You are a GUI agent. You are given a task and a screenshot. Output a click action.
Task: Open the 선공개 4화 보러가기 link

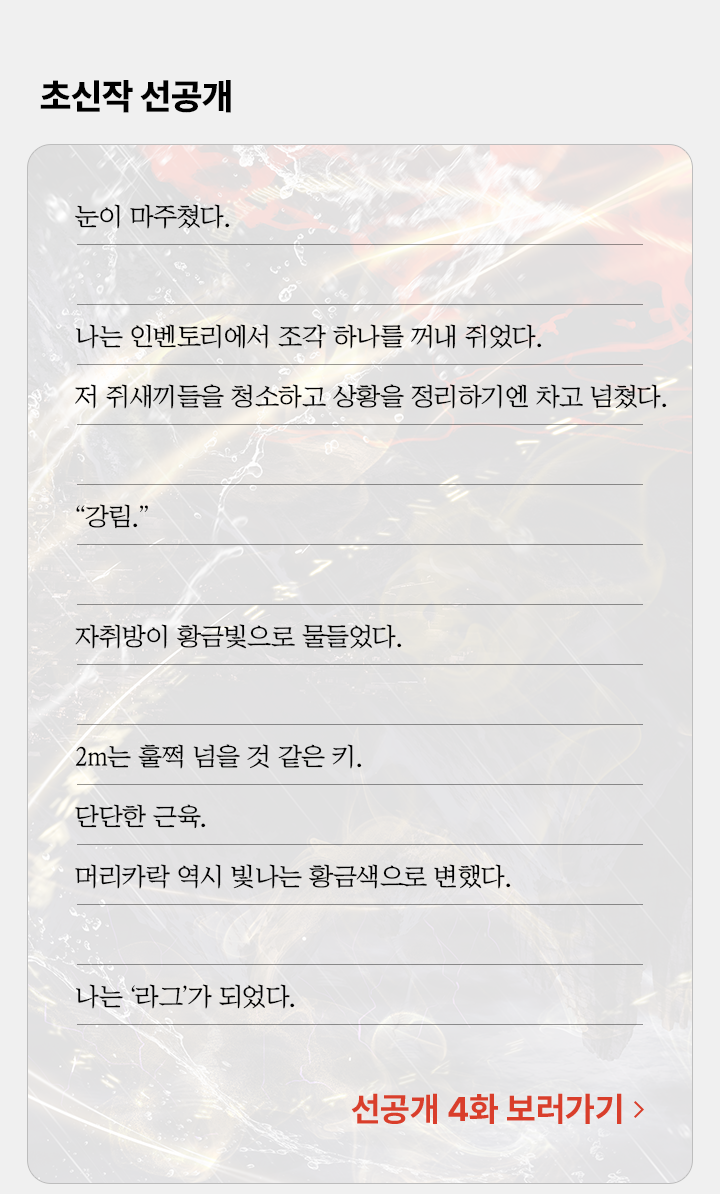(x=497, y=1109)
